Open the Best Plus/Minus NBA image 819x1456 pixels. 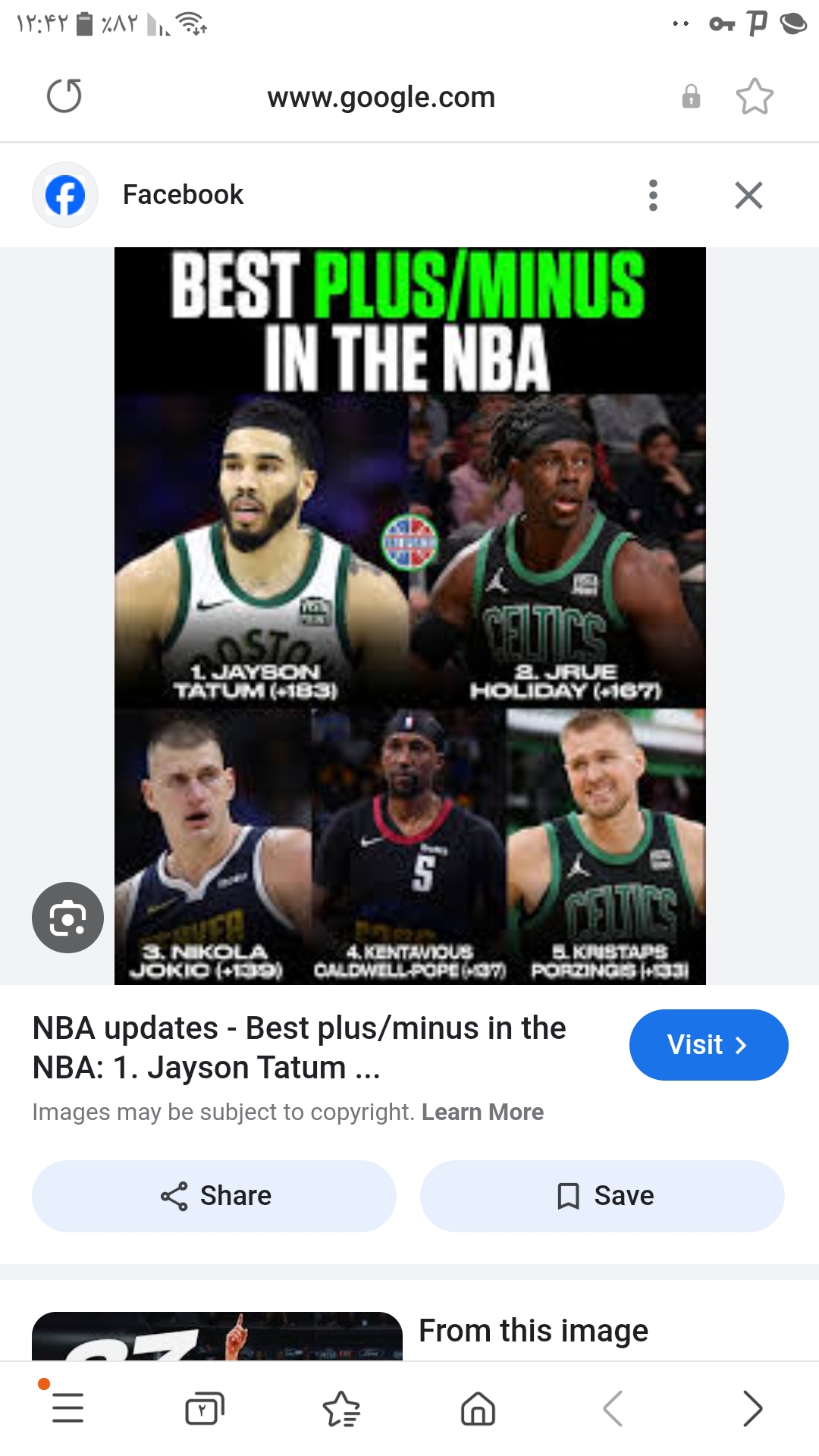pyautogui.click(x=409, y=616)
